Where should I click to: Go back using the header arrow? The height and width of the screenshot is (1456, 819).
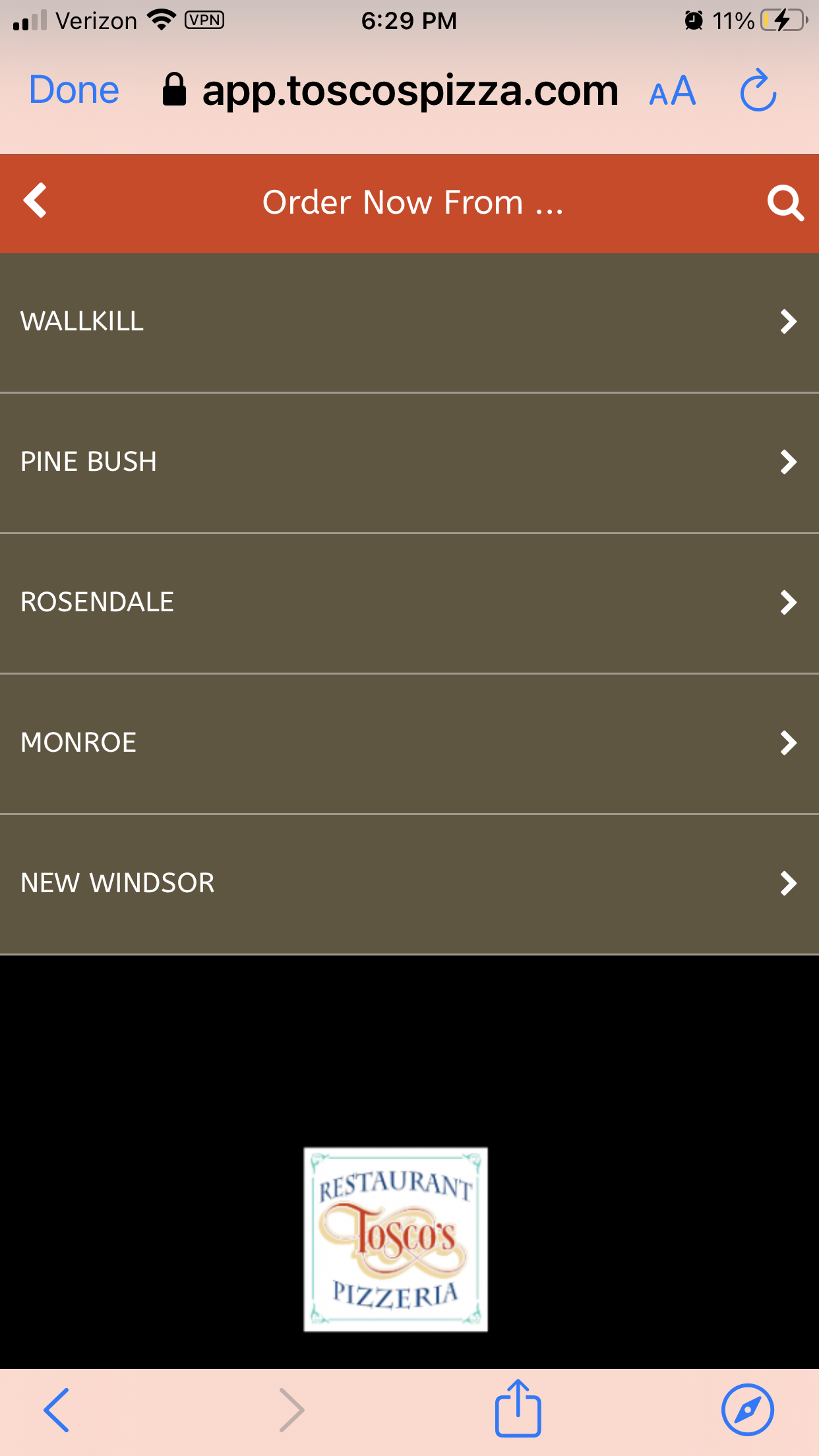36,200
